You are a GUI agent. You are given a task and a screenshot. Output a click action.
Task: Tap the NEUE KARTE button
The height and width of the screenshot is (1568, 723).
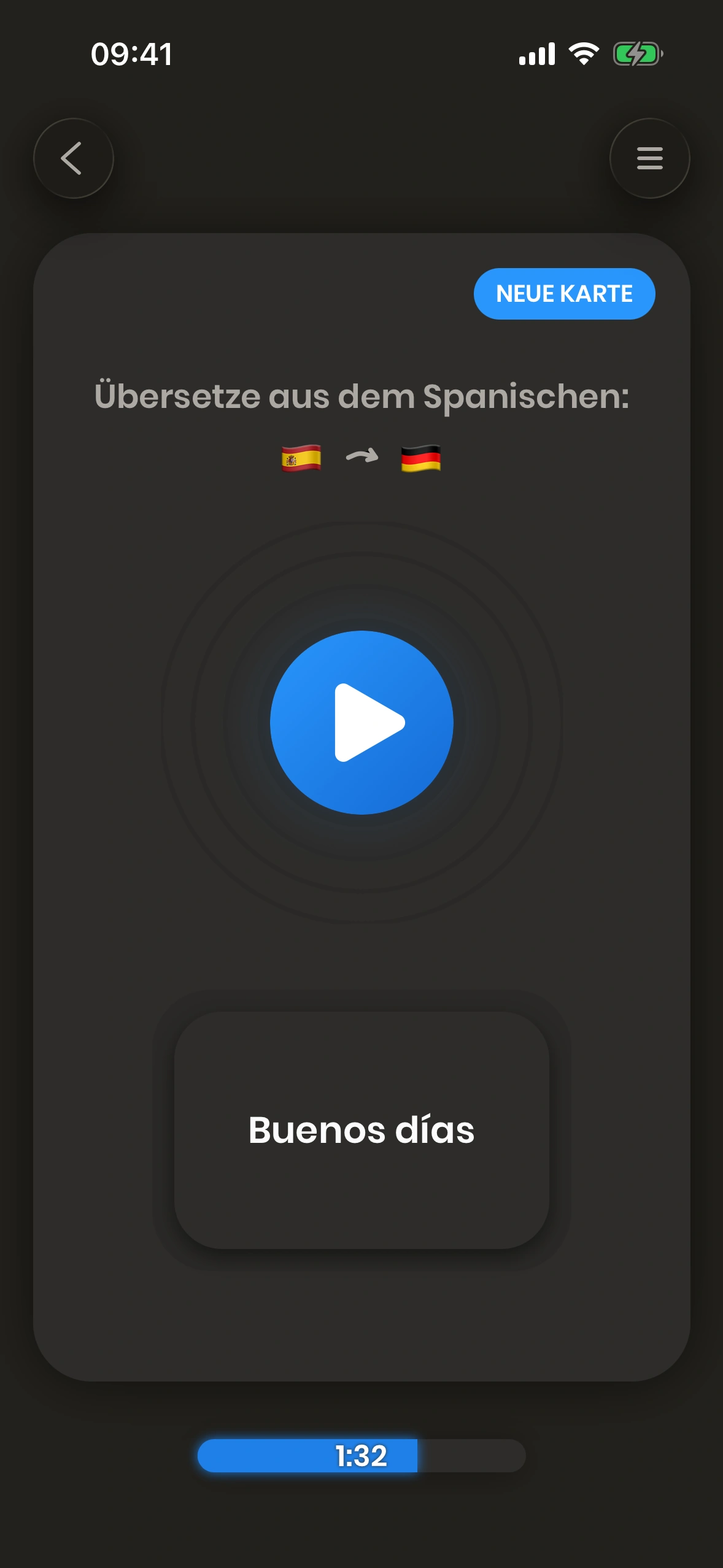(564, 294)
